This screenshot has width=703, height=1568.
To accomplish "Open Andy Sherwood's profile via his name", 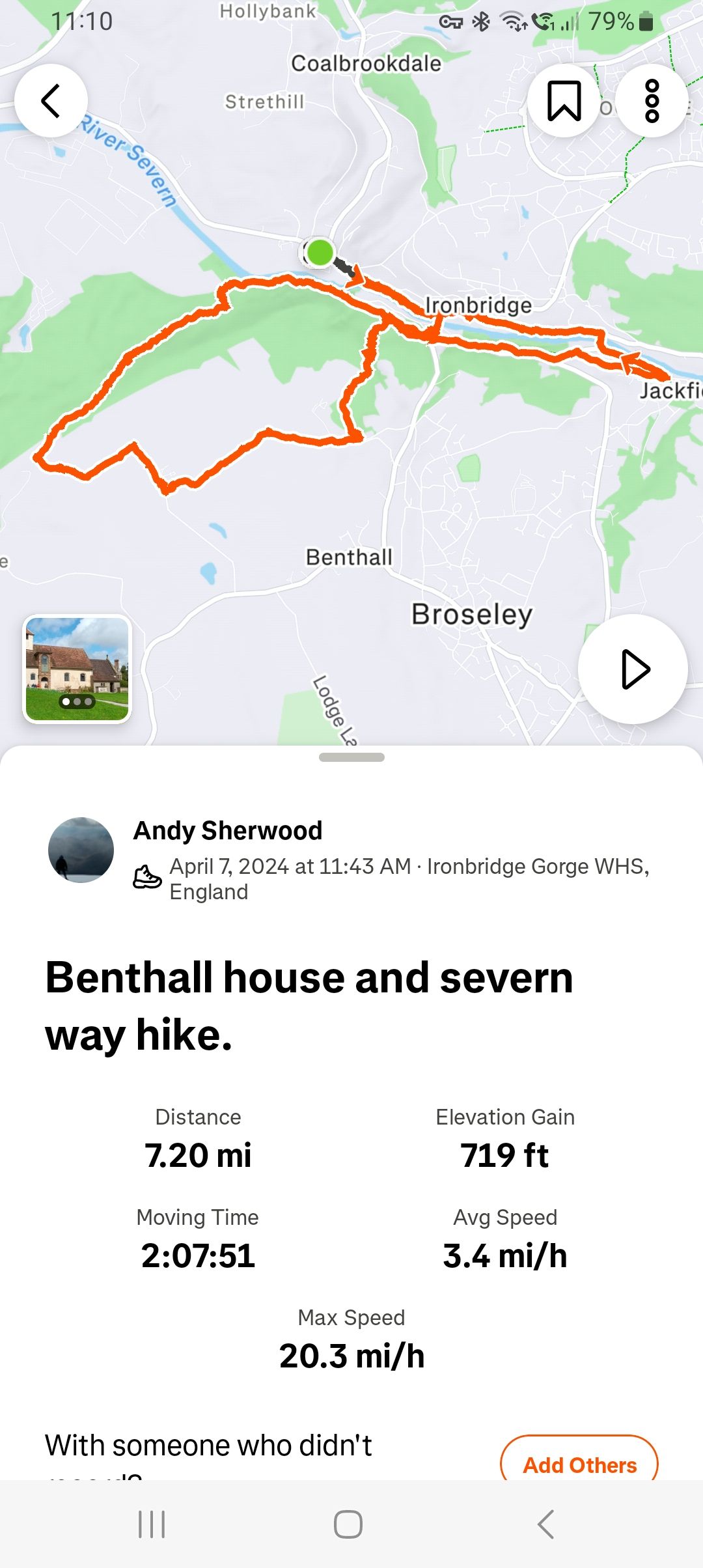I will [x=228, y=830].
